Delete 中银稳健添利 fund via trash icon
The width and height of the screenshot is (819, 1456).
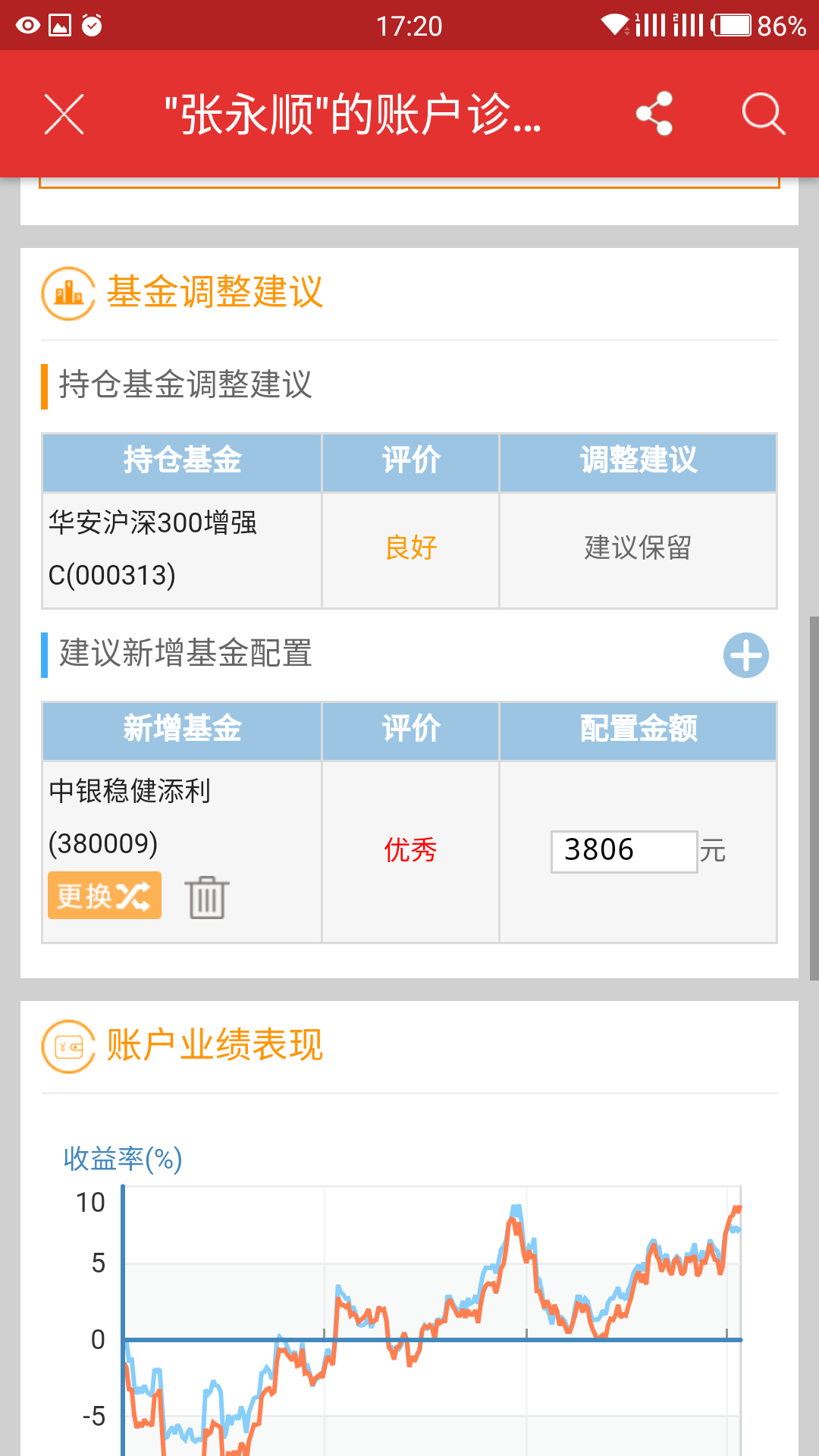point(206,897)
